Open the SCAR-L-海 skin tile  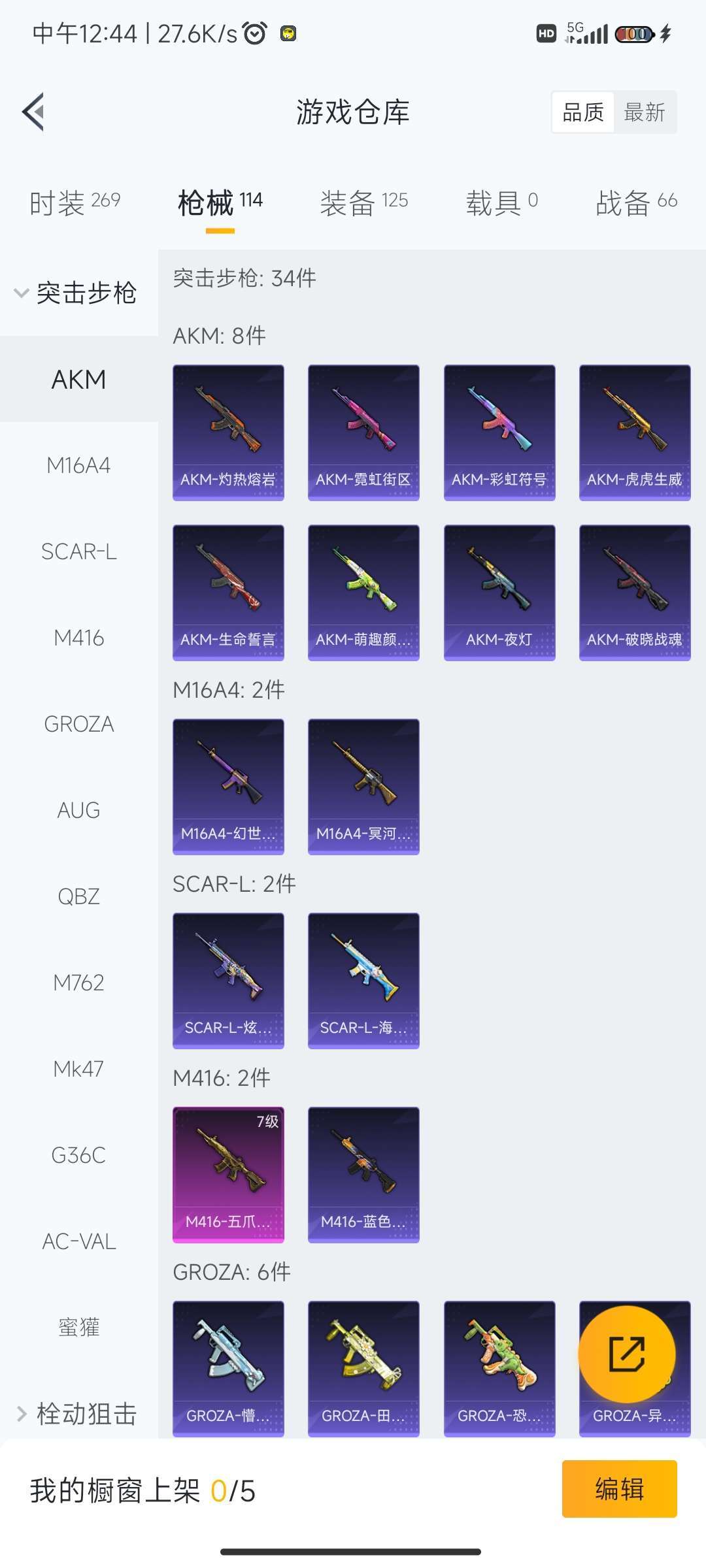pyautogui.click(x=363, y=981)
